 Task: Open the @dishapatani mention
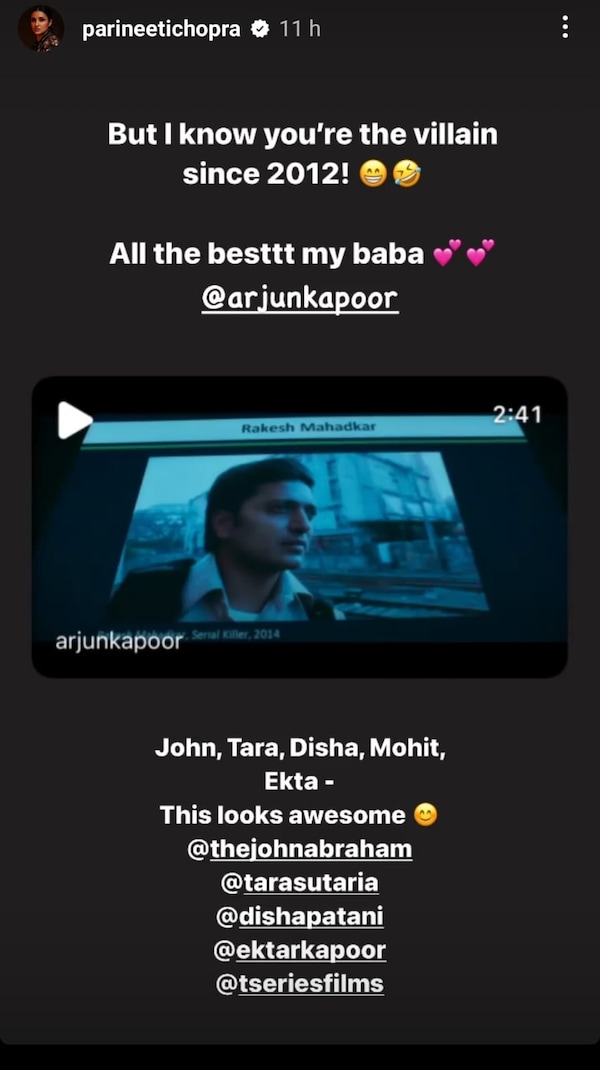(299, 917)
